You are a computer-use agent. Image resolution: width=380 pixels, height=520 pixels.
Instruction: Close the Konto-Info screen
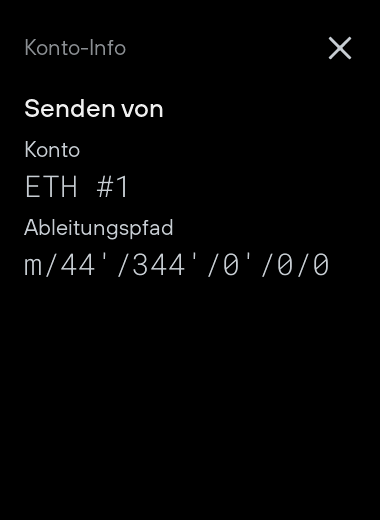[x=340, y=48]
